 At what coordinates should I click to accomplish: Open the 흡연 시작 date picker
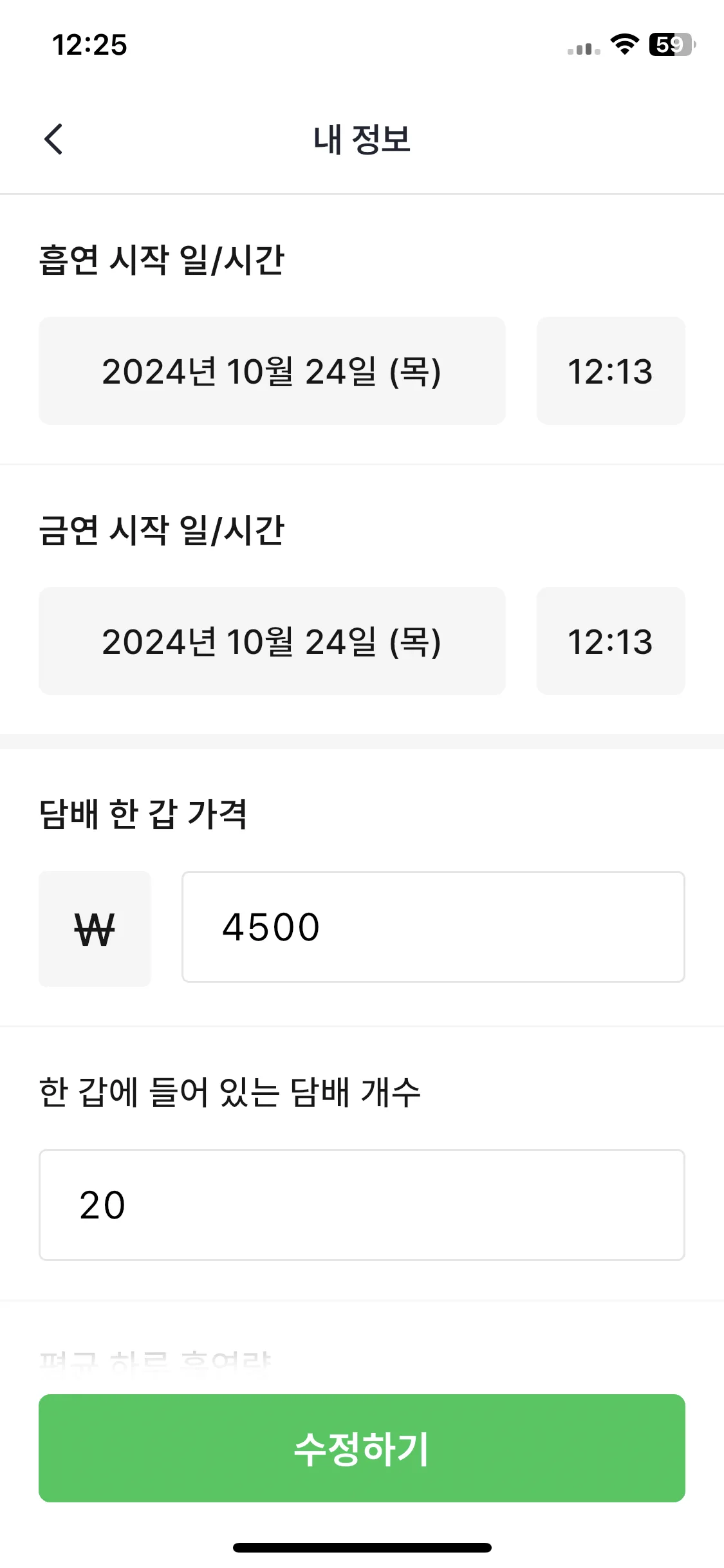[272, 371]
